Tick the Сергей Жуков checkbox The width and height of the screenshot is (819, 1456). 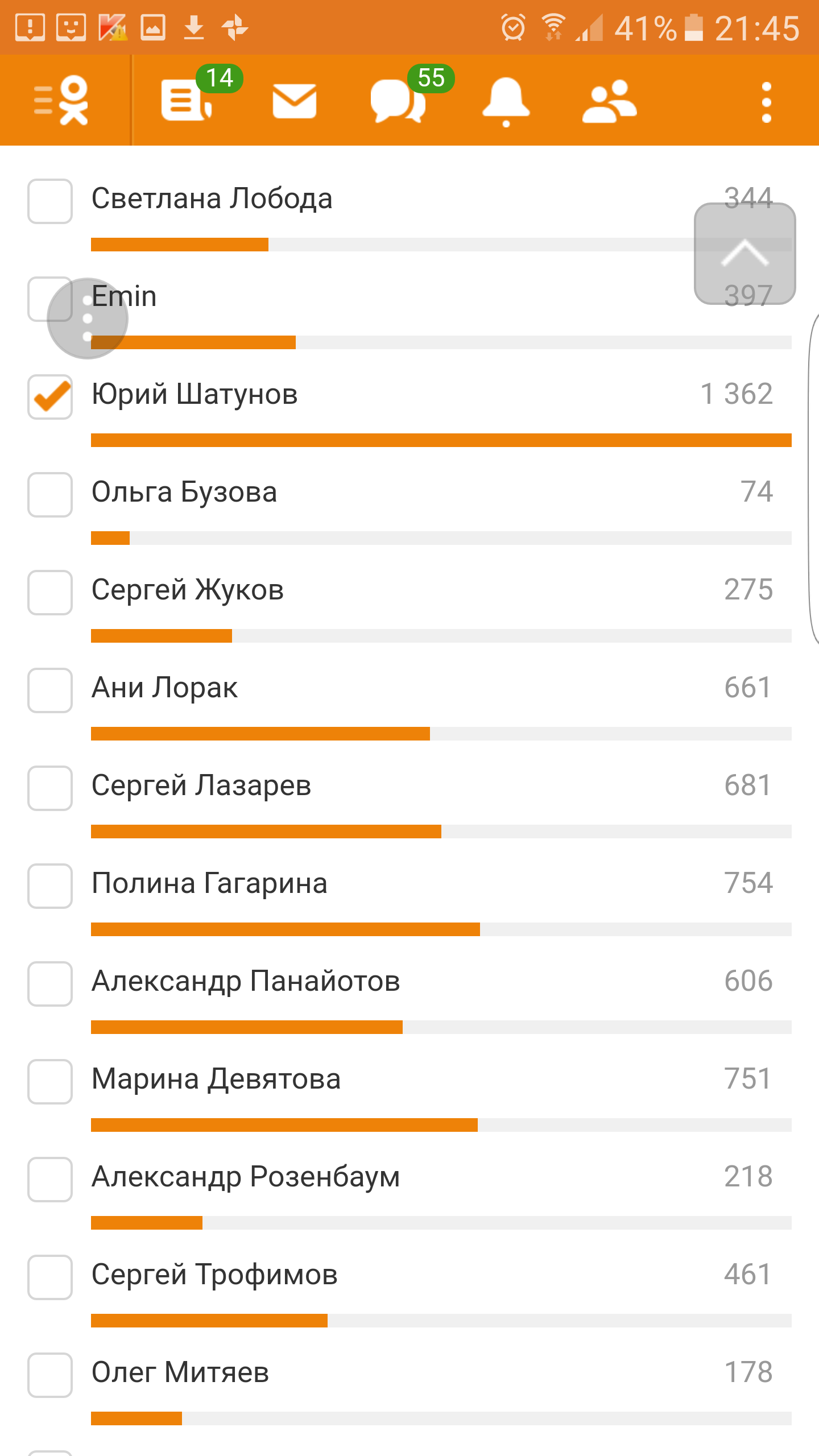coord(50,593)
